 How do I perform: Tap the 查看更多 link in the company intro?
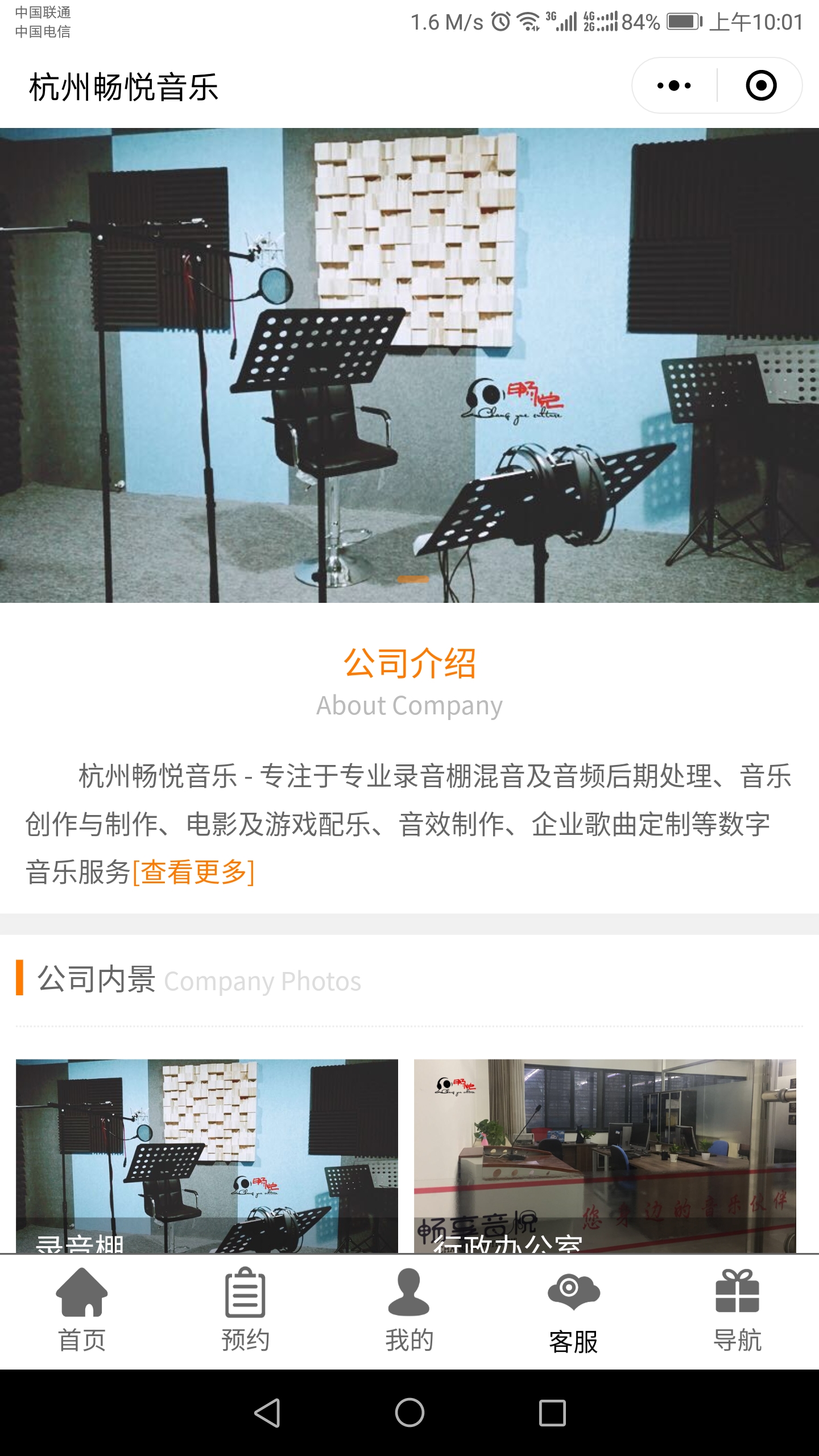click(x=193, y=872)
